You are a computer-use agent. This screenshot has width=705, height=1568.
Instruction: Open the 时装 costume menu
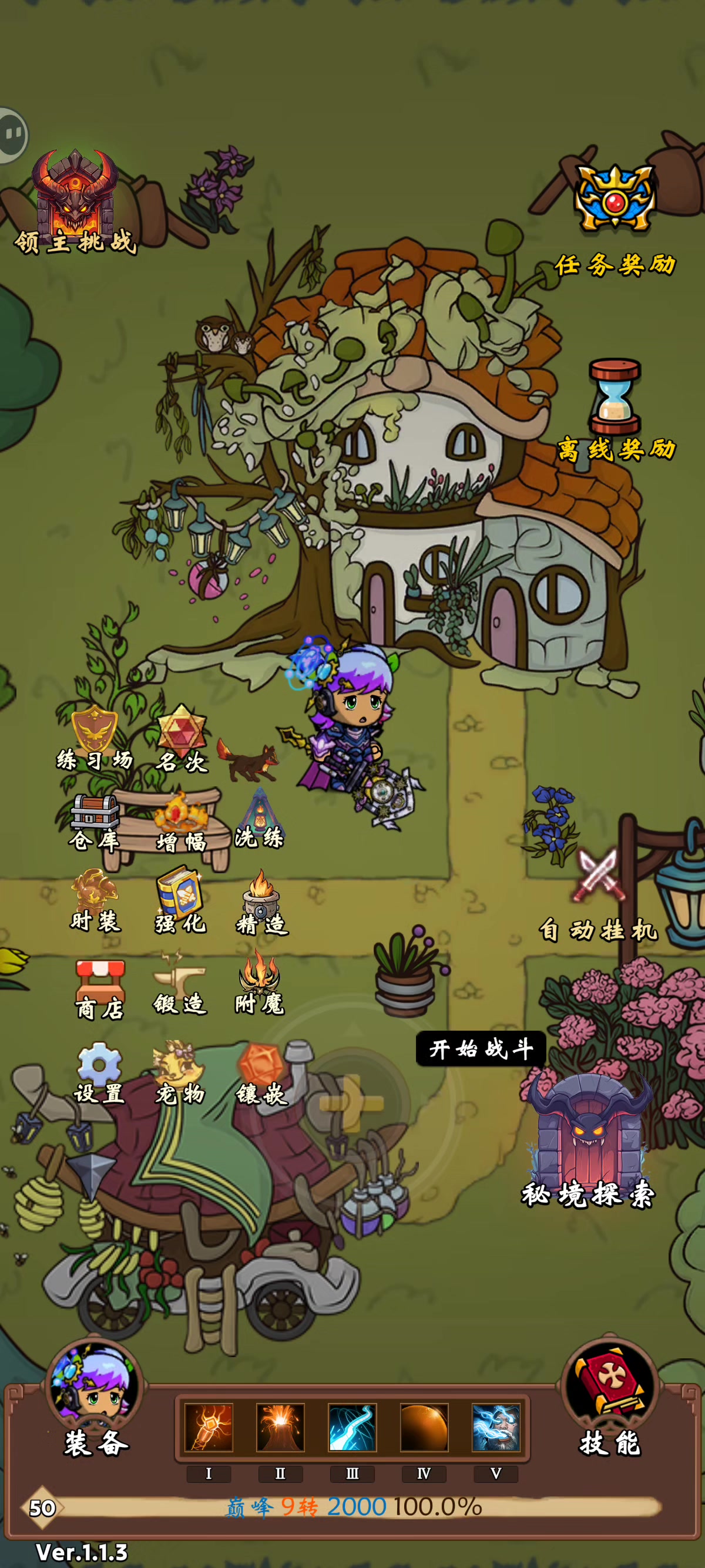pos(95,900)
